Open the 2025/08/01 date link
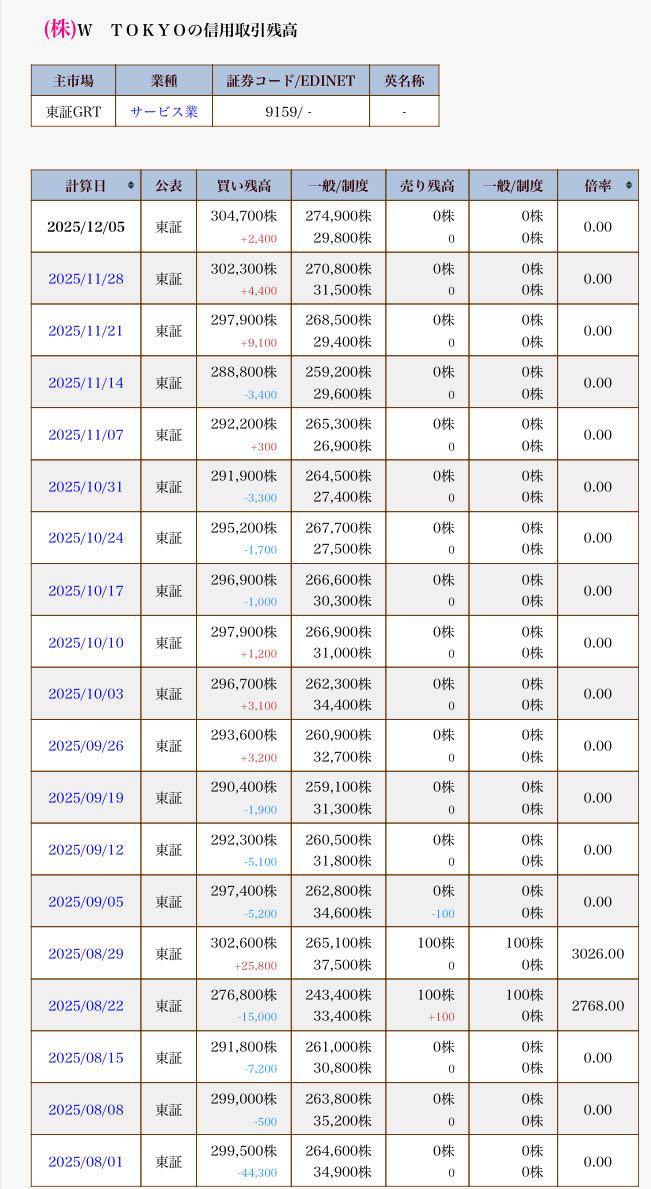The height and width of the screenshot is (1189, 651). pos(86,1162)
